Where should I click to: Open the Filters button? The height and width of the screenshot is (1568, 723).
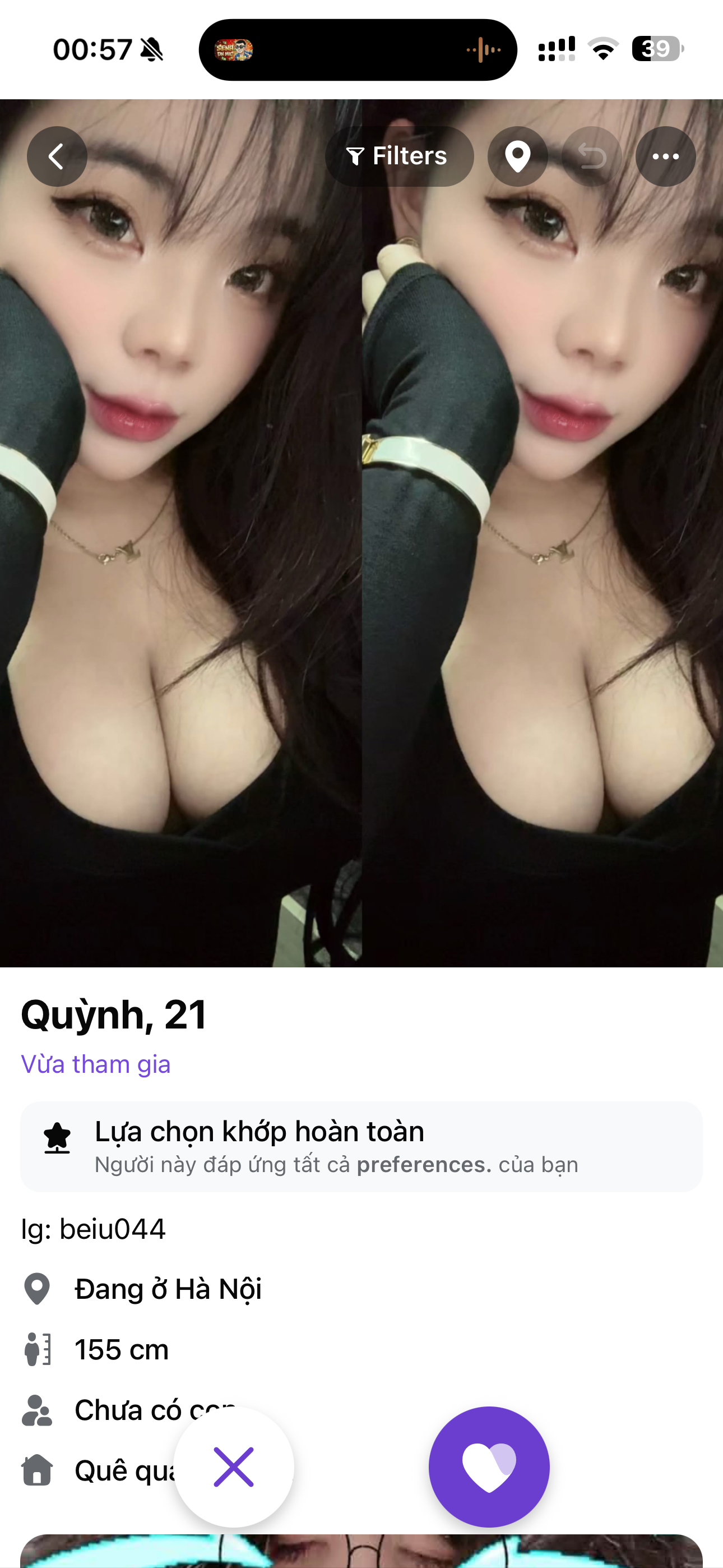(399, 156)
